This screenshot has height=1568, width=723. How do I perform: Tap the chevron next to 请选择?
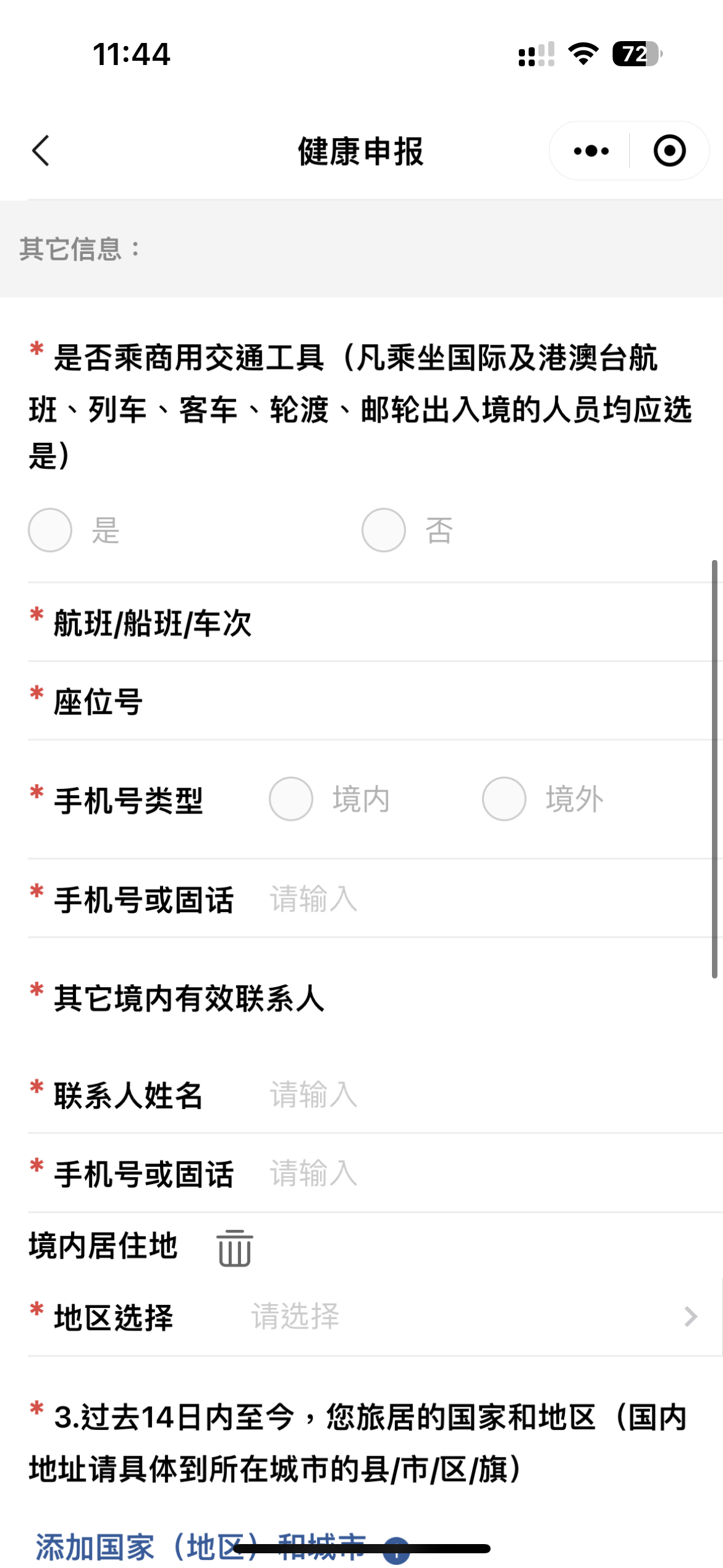(692, 1316)
